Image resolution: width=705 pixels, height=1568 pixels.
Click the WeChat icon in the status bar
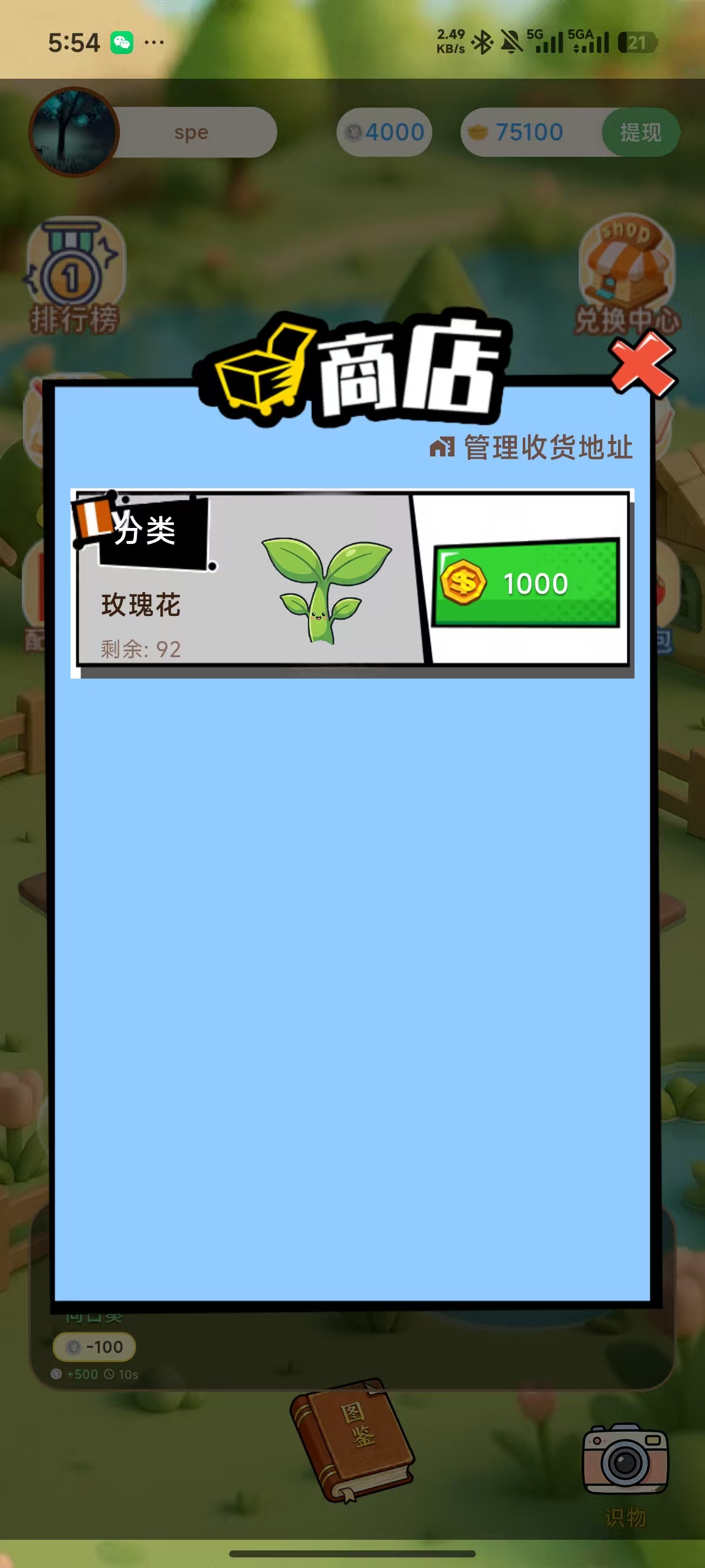click(122, 41)
